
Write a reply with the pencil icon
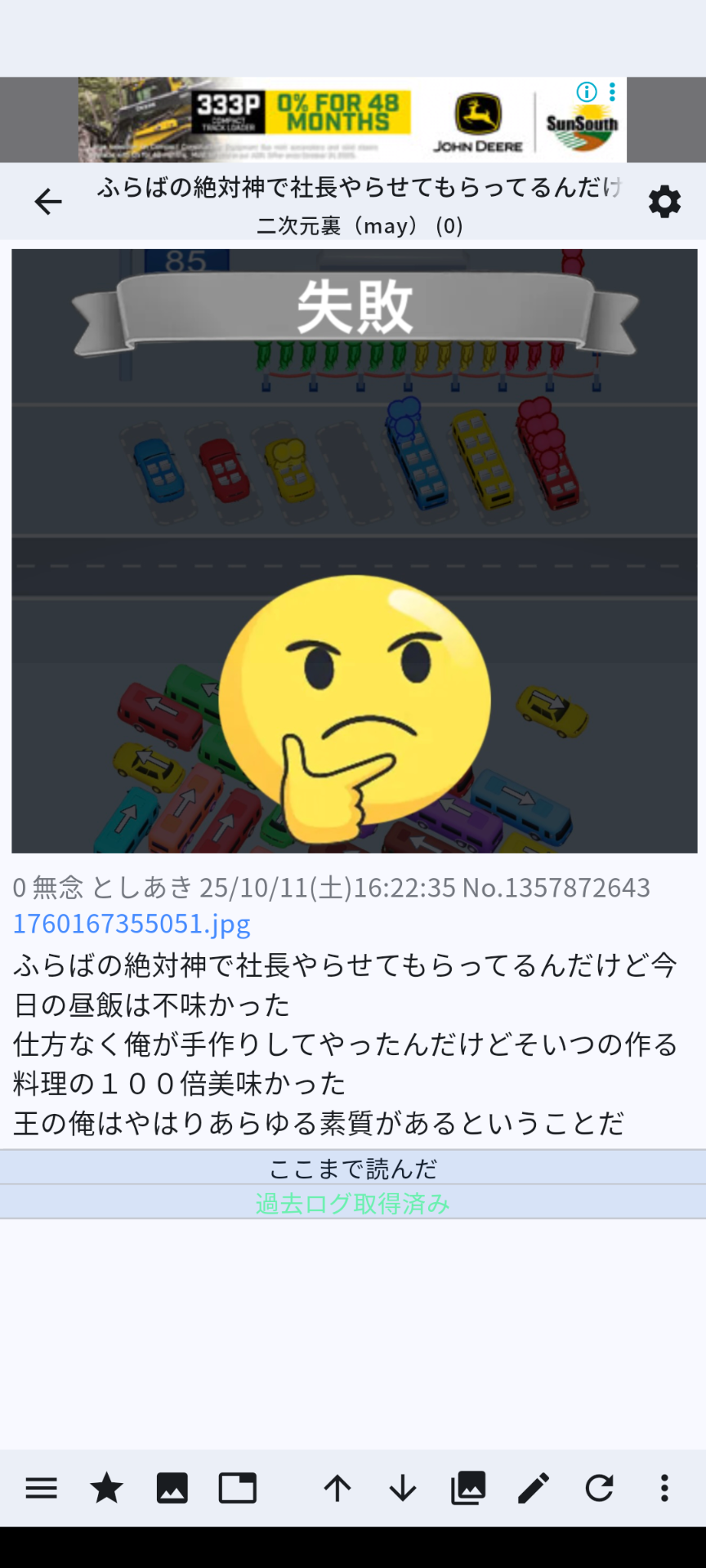pos(534,1489)
